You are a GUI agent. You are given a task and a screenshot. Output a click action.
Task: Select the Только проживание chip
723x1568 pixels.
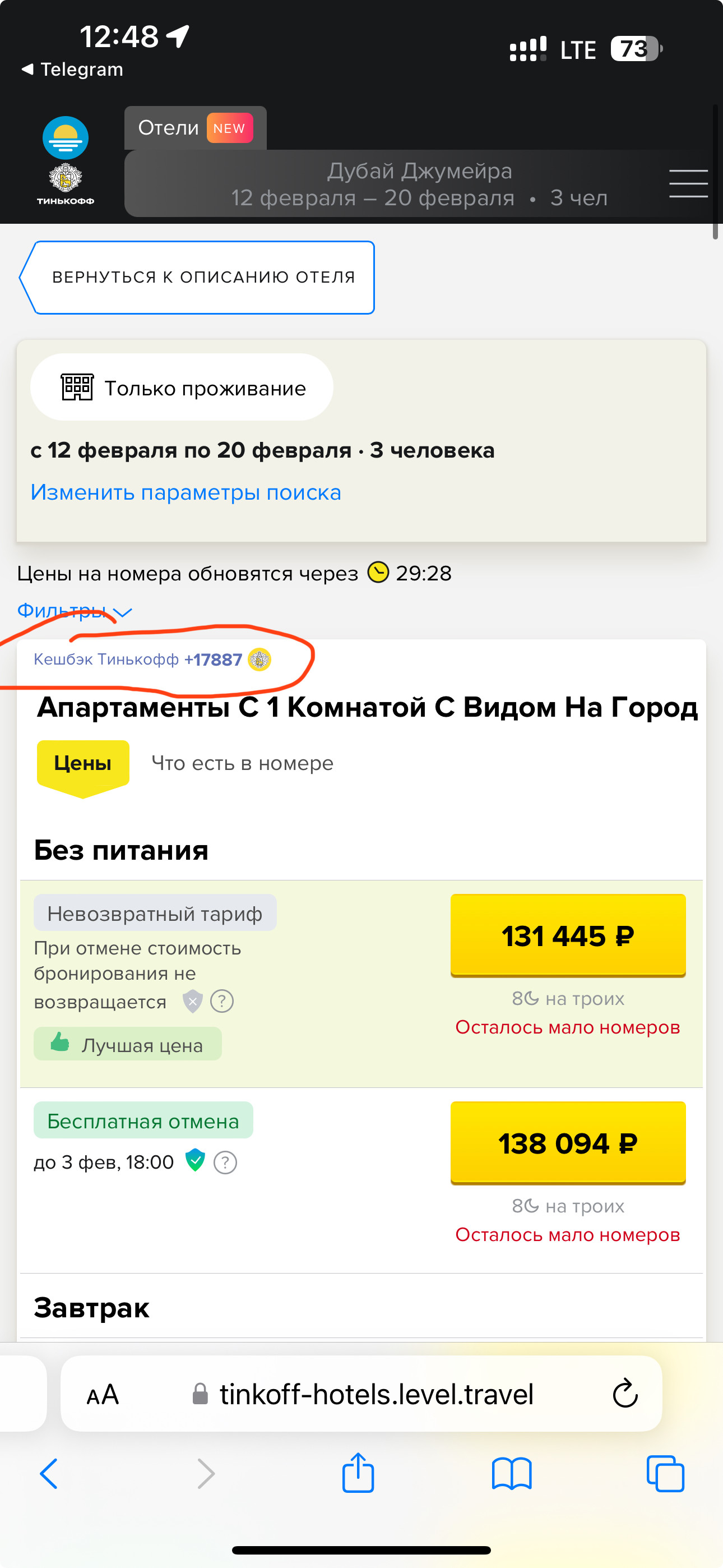tap(182, 388)
